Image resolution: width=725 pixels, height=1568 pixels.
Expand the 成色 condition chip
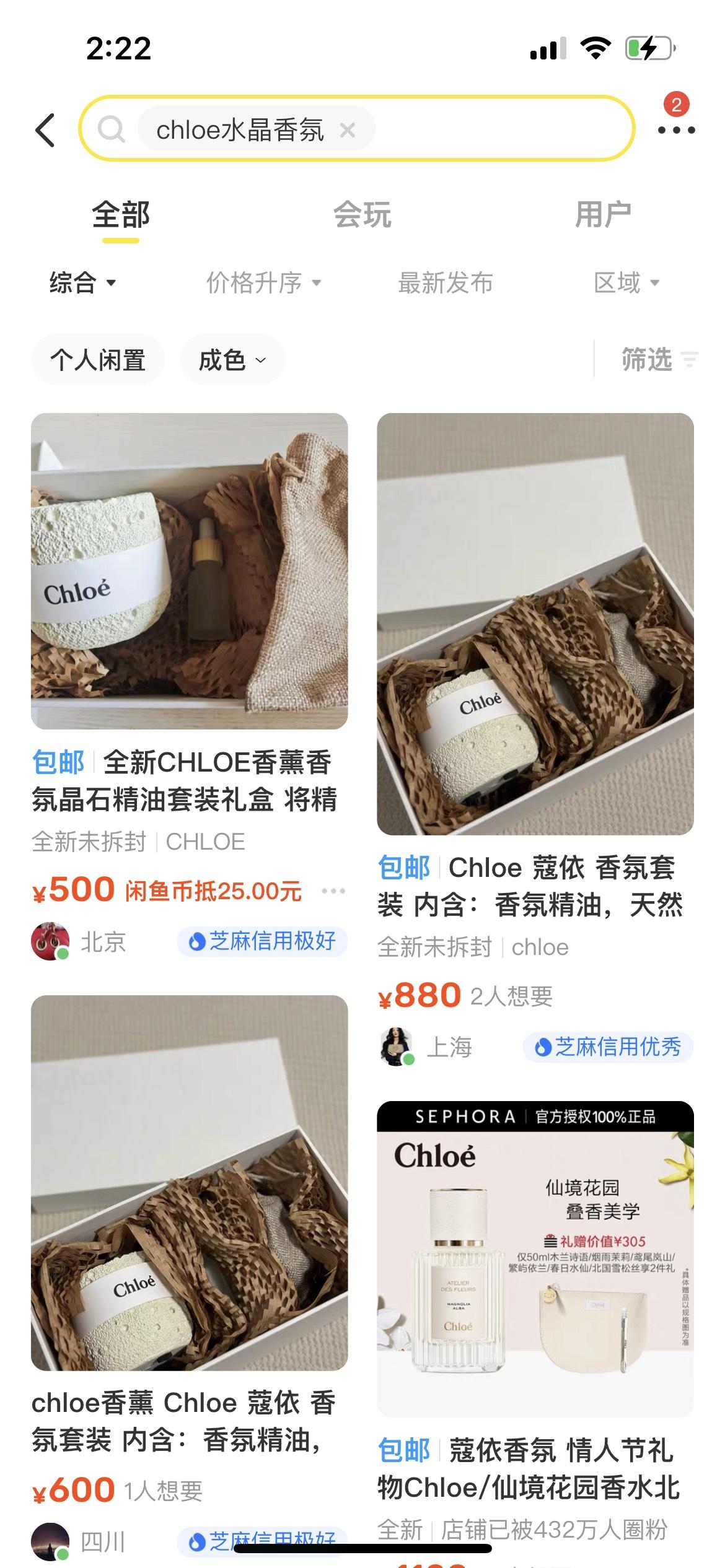click(232, 360)
